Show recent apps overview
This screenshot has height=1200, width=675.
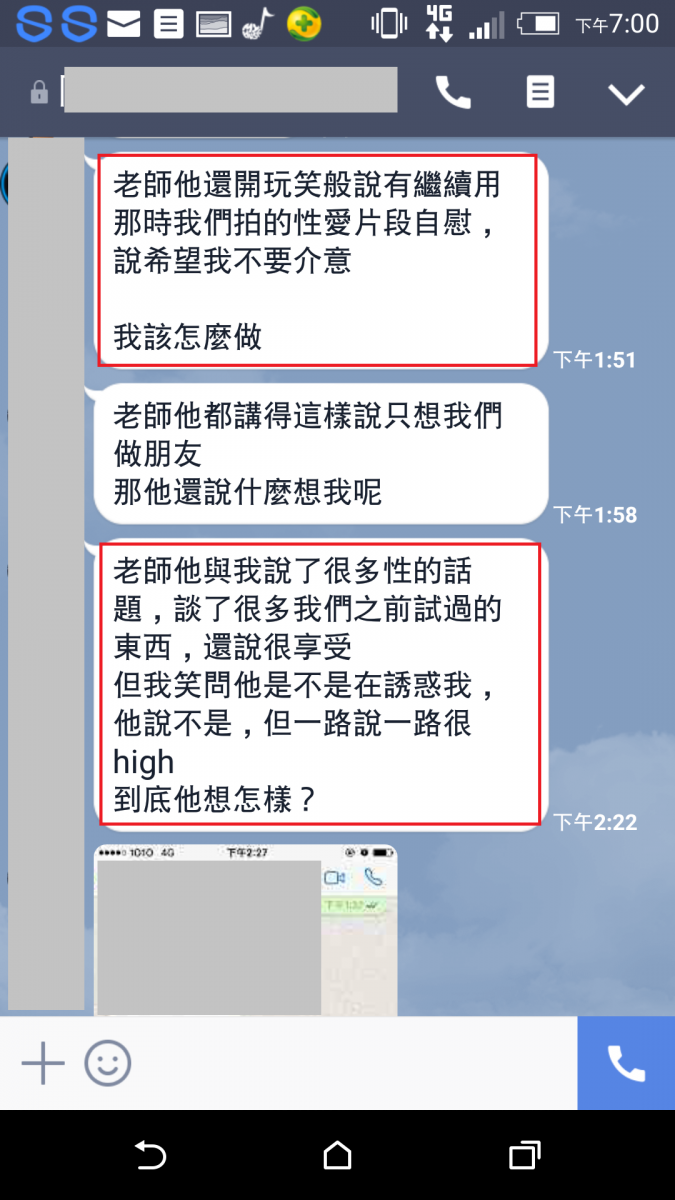524,1156
